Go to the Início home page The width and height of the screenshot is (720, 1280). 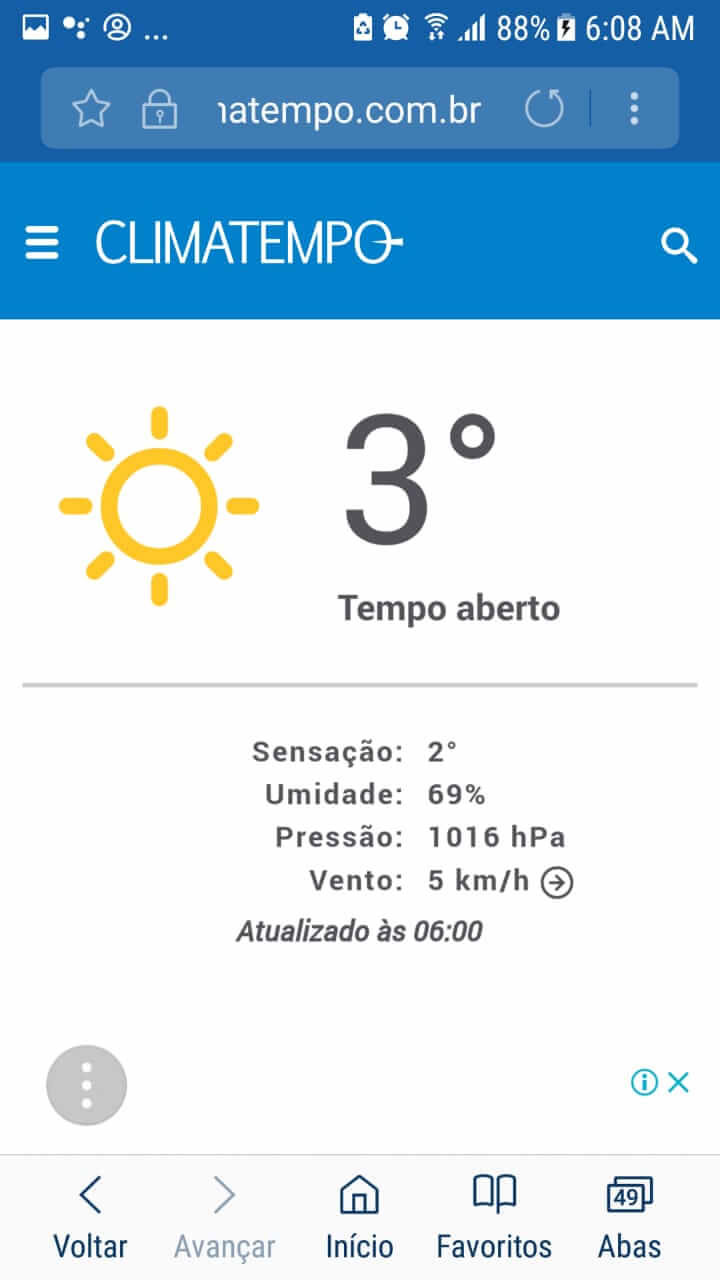pos(359,1217)
